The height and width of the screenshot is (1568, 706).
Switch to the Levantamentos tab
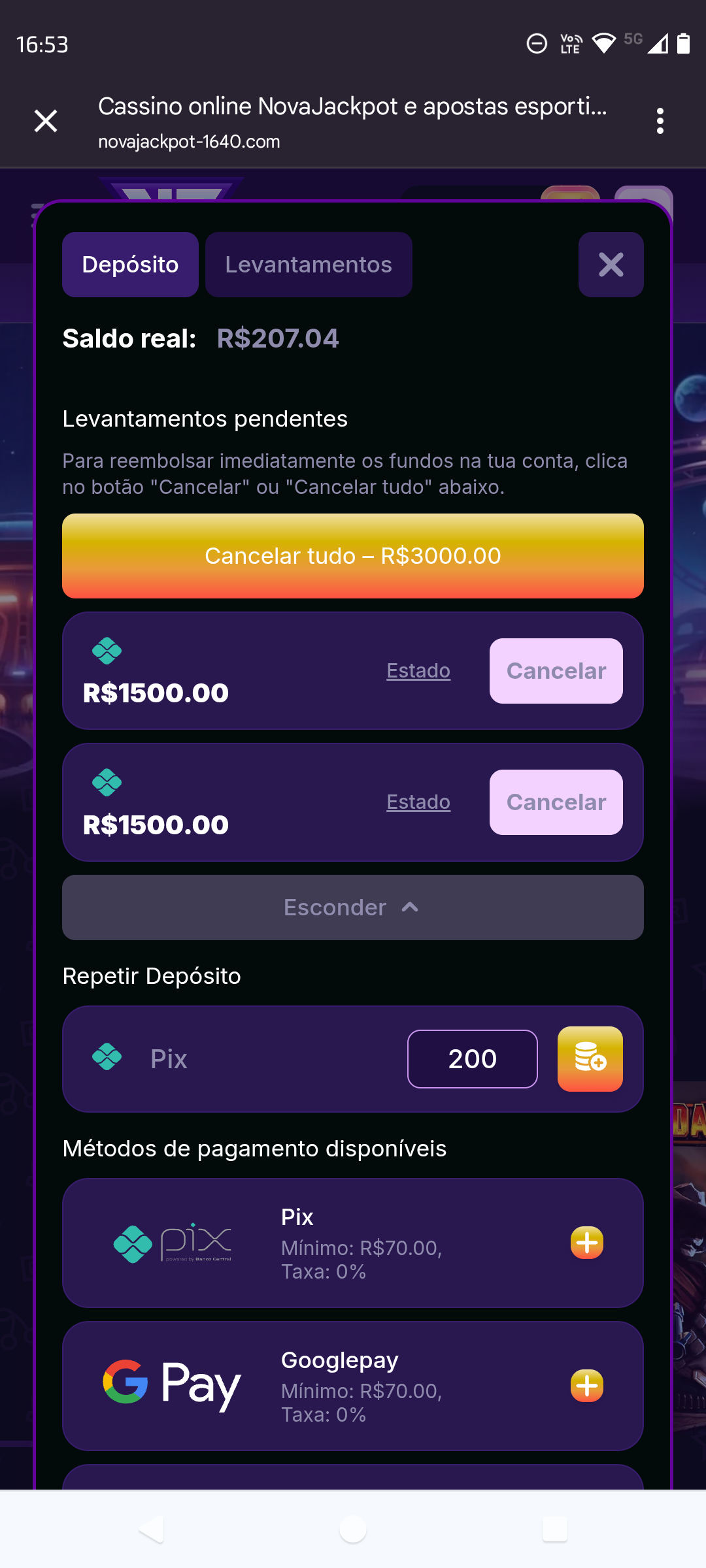tap(309, 265)
